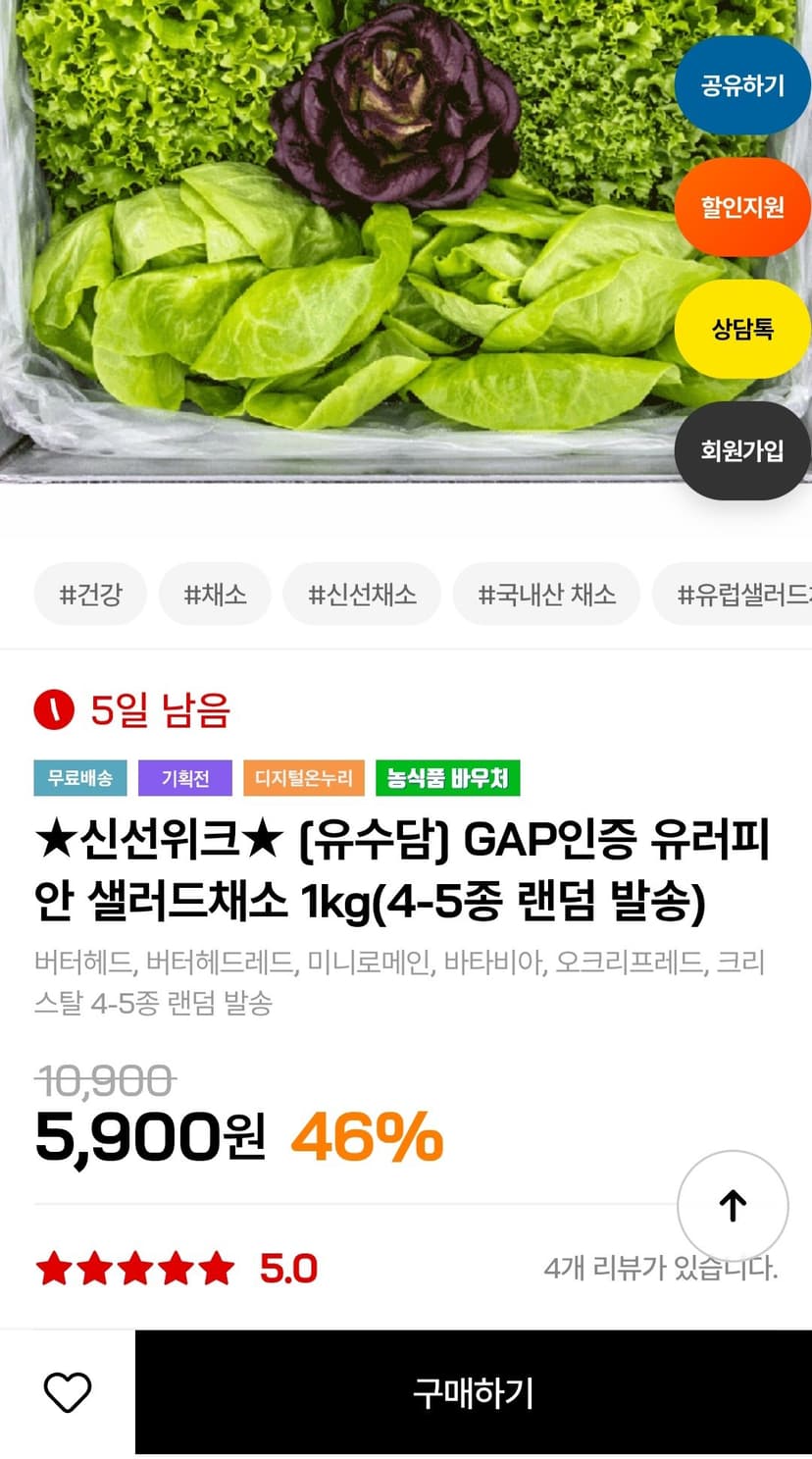This screenshot has height=1459, width=812.
Task: Open 상담톡 chat consultation
Action: [x=742, y=329]
